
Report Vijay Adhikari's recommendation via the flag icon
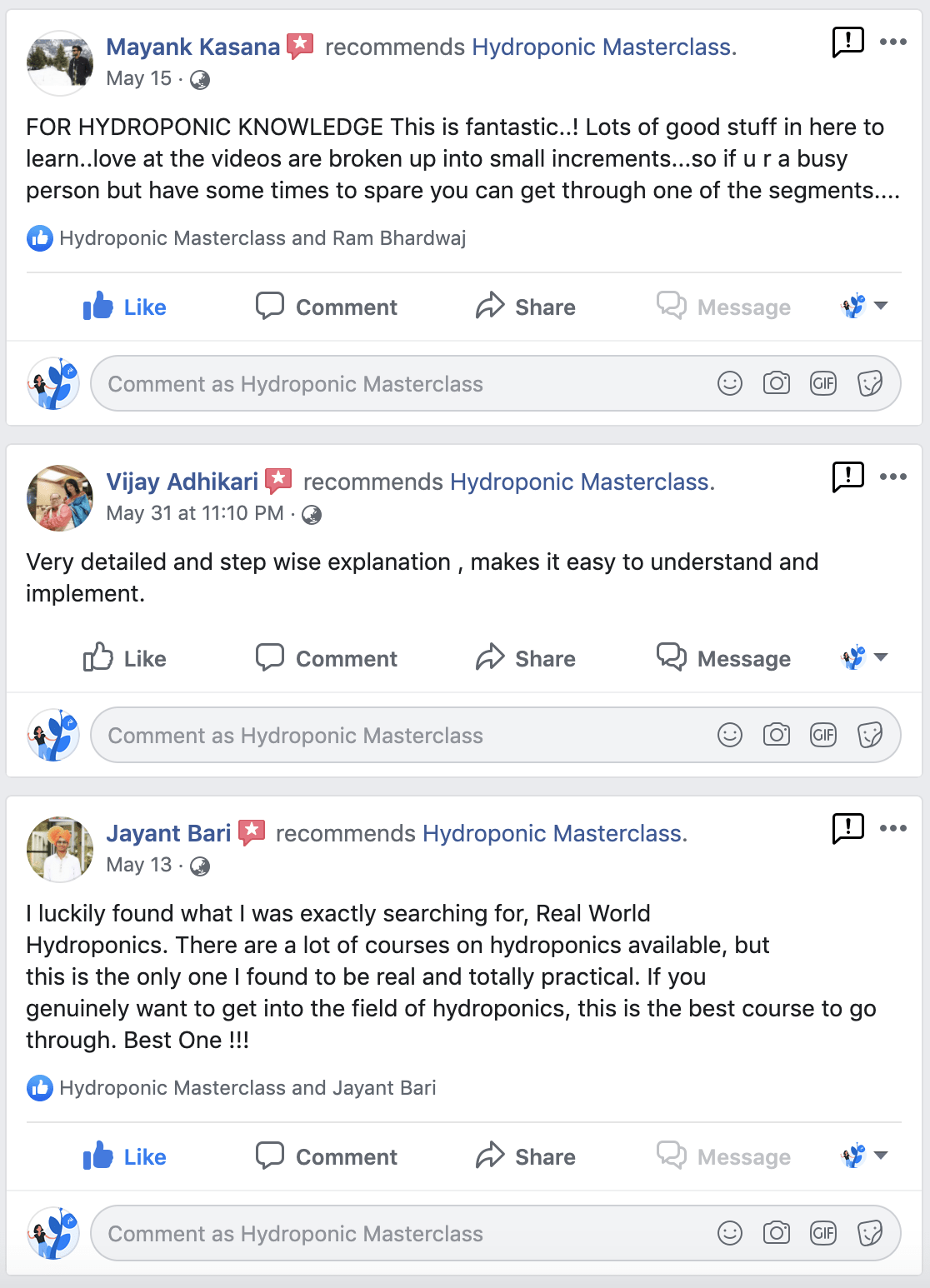(847, 477)
